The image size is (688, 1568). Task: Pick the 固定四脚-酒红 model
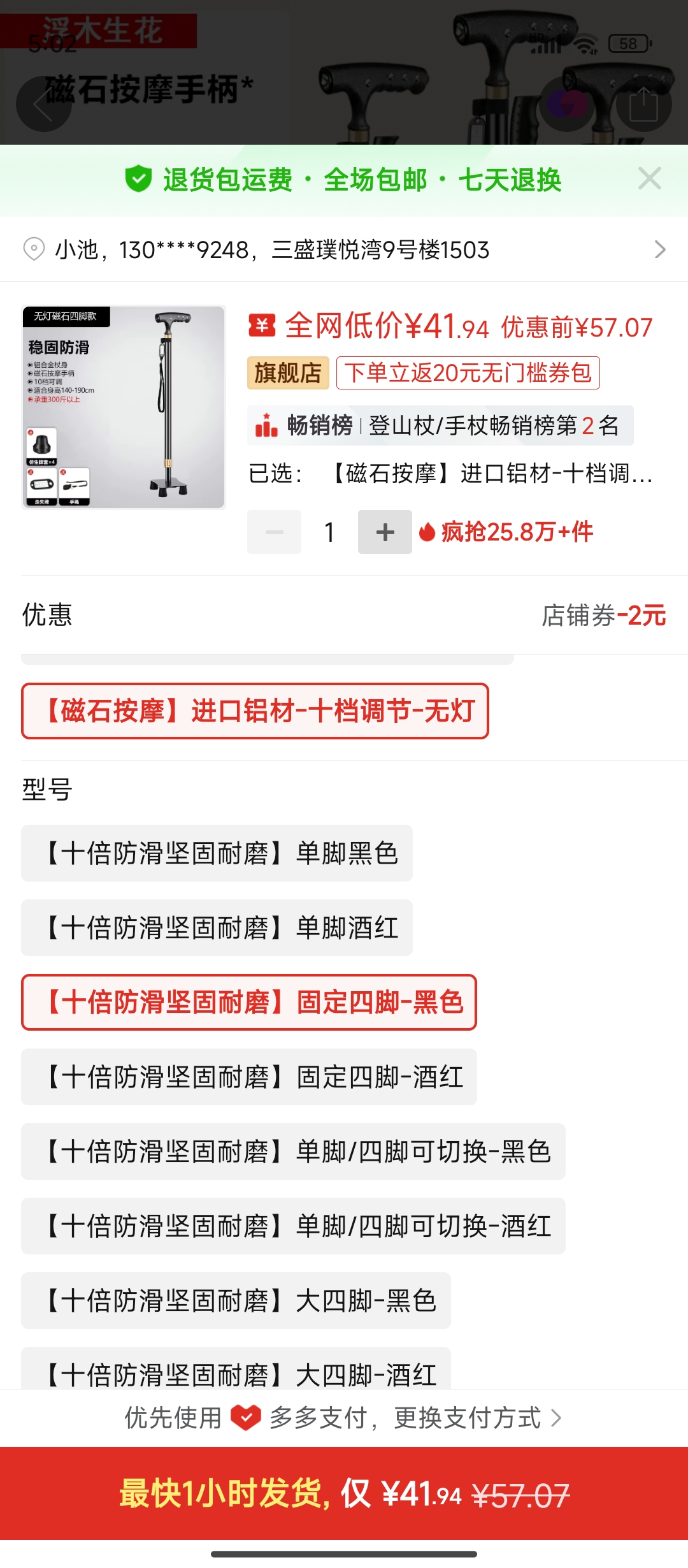pos(249,1077)
